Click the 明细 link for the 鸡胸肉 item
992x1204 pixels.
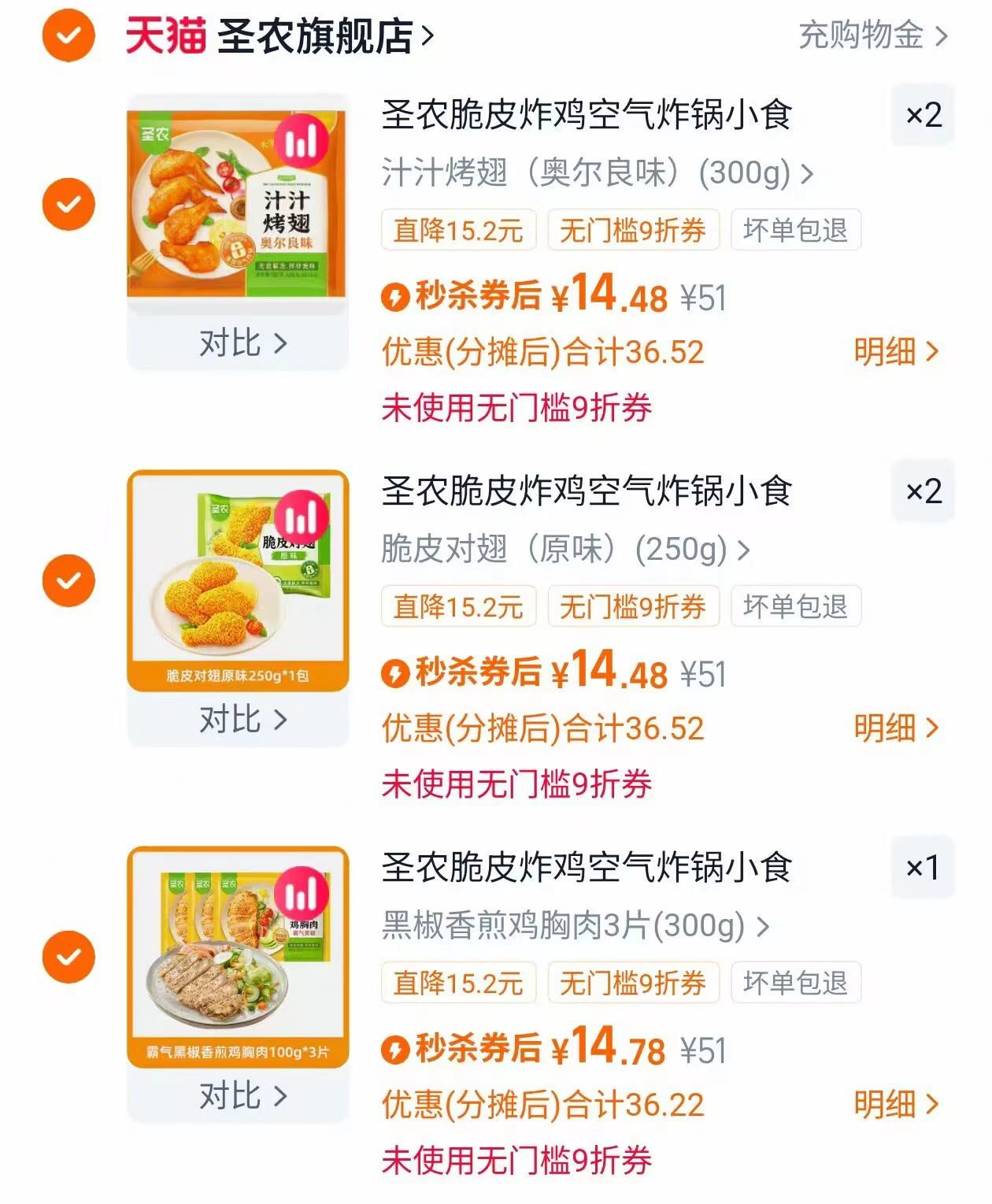pos(894,1104)
